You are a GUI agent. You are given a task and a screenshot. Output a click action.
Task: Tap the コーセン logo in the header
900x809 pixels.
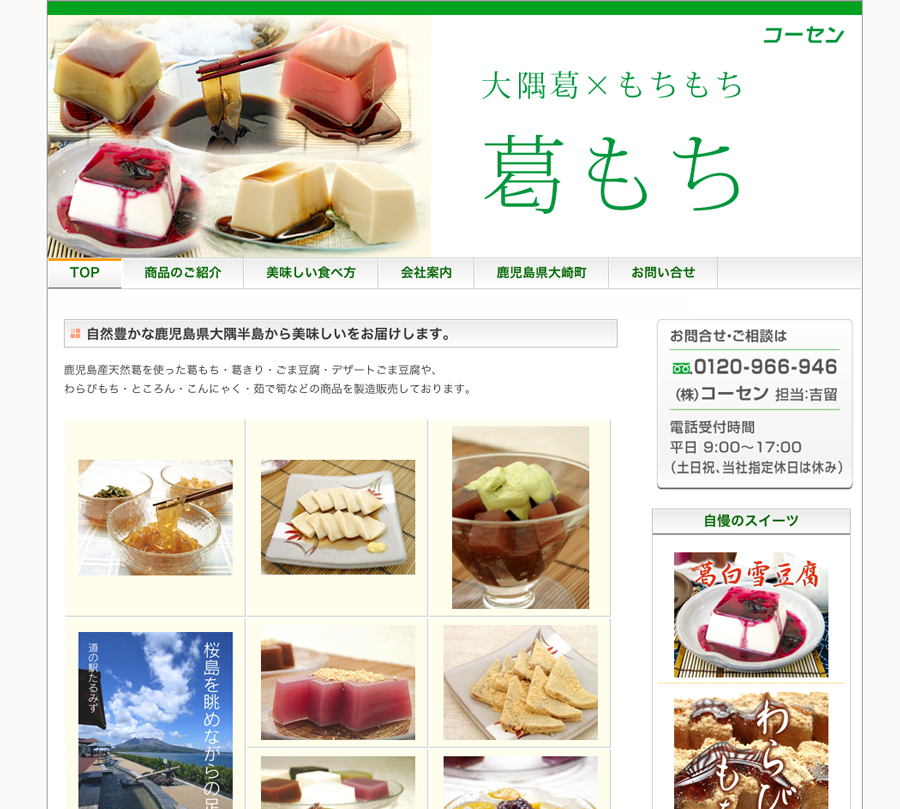pos(803,35)
